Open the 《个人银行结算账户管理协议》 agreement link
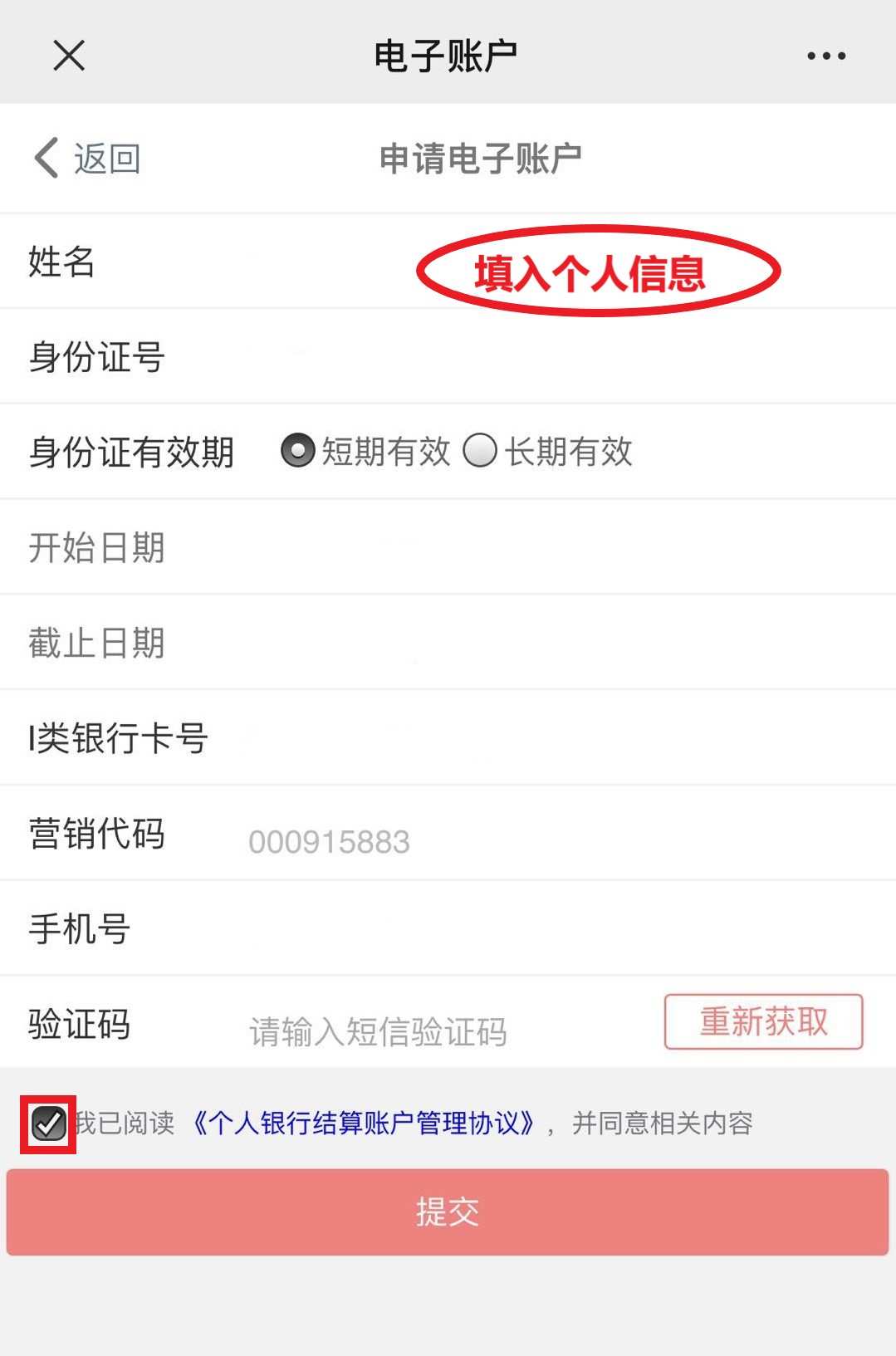The height and width of the screenshot is (1356, 896). [362, 1123]
